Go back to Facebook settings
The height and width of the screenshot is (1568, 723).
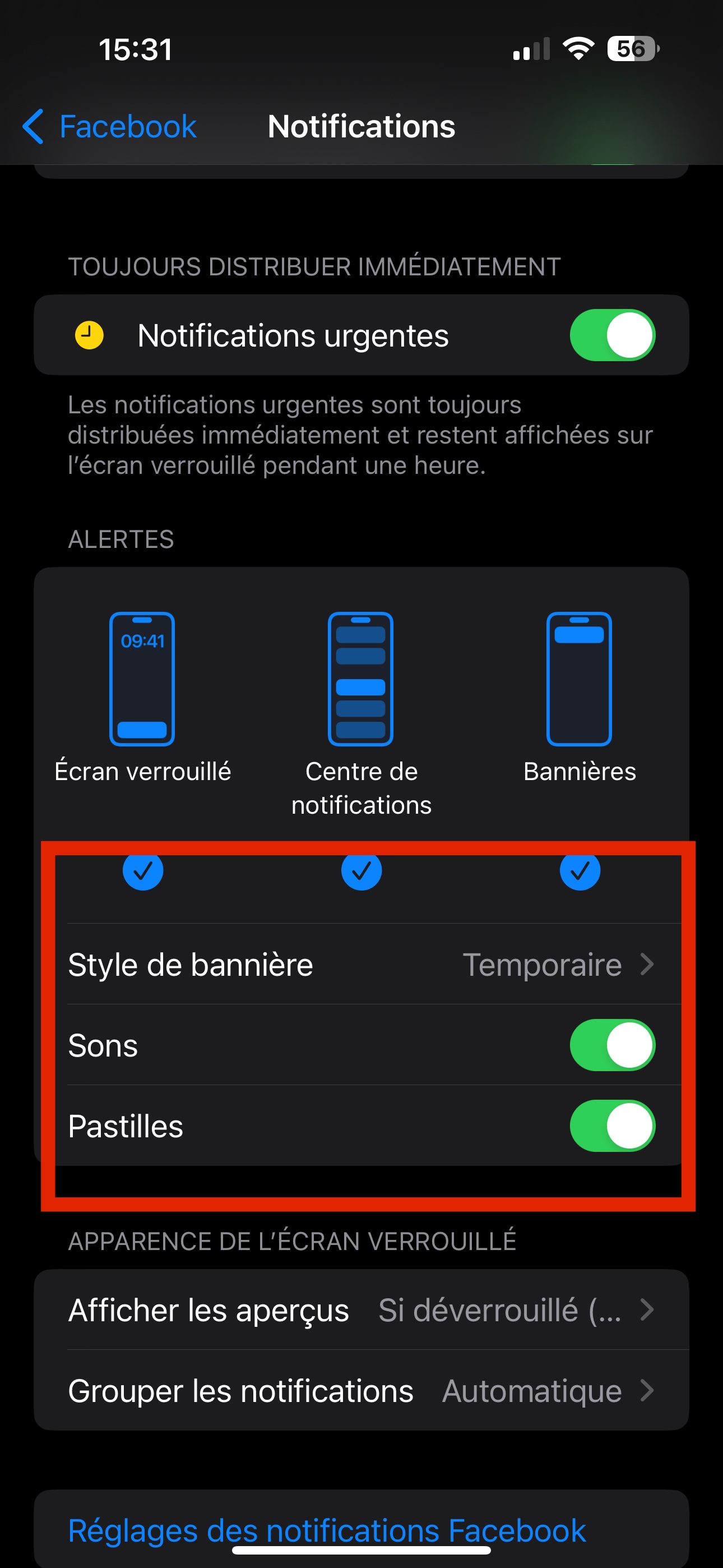click(x=109, y=127)
